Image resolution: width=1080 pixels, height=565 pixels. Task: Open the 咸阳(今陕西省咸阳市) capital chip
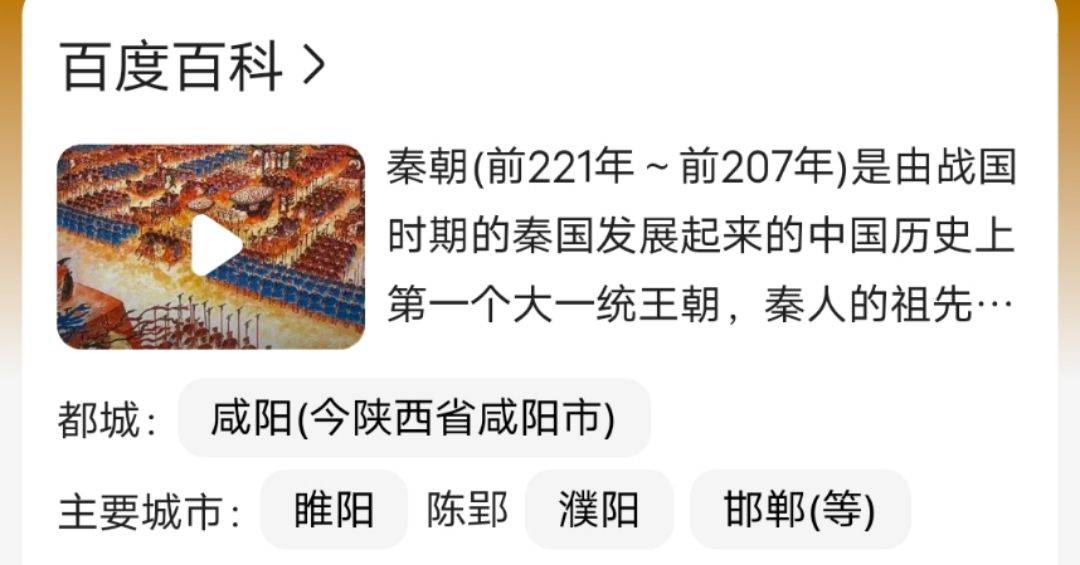413,418
